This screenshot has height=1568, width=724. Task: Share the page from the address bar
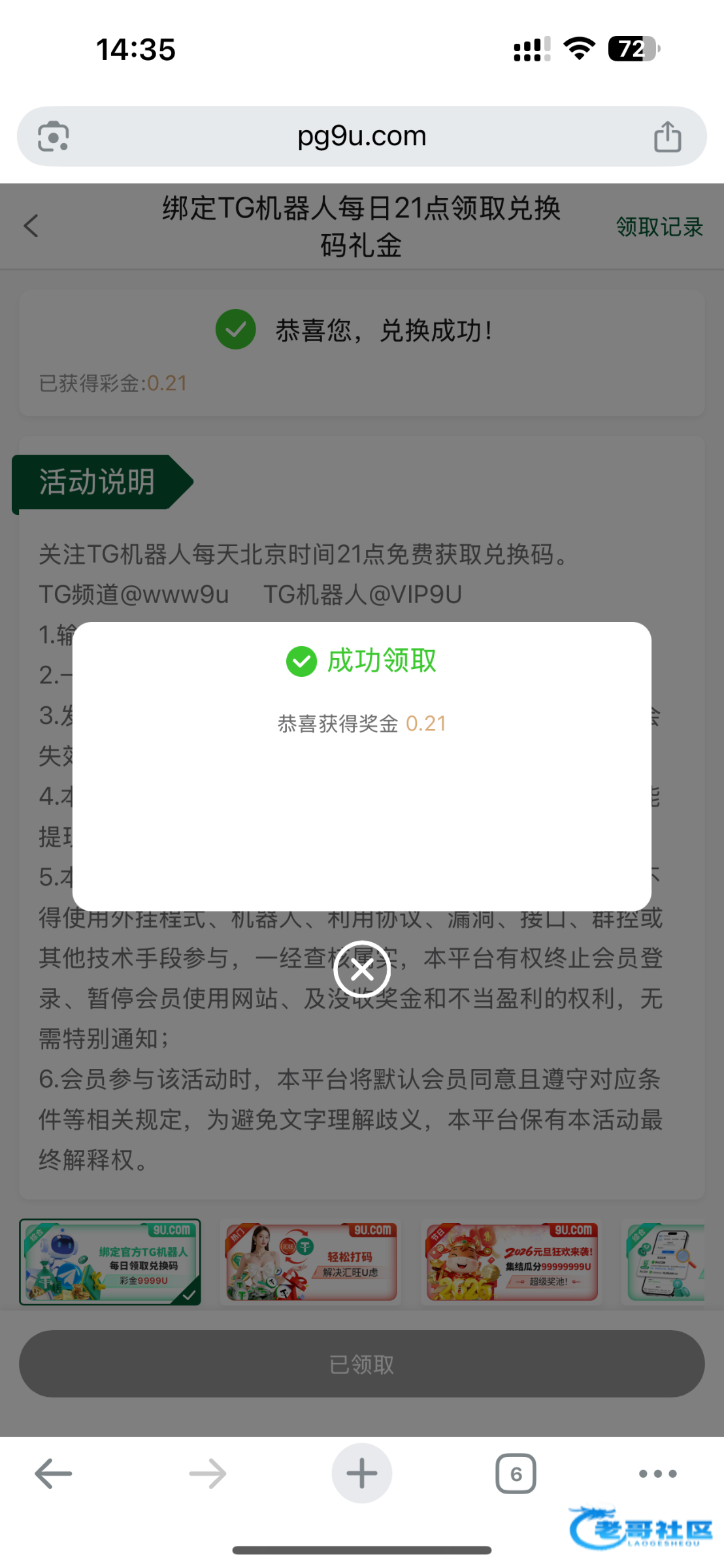pos(667,137)
